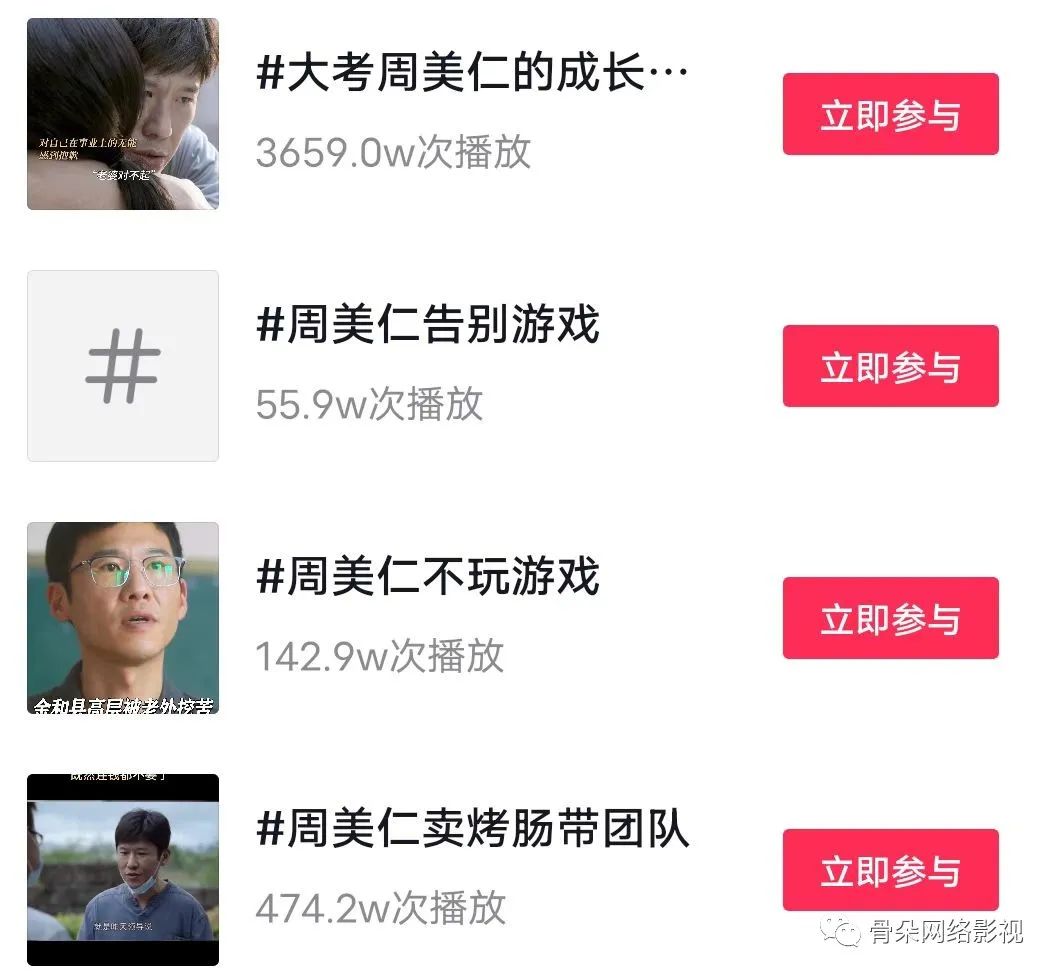Join the #周美仁告别游戏 topic via 立即参与
This screenshot has height=978, width=1058.
pyautogui.click(x=890, y=366)
